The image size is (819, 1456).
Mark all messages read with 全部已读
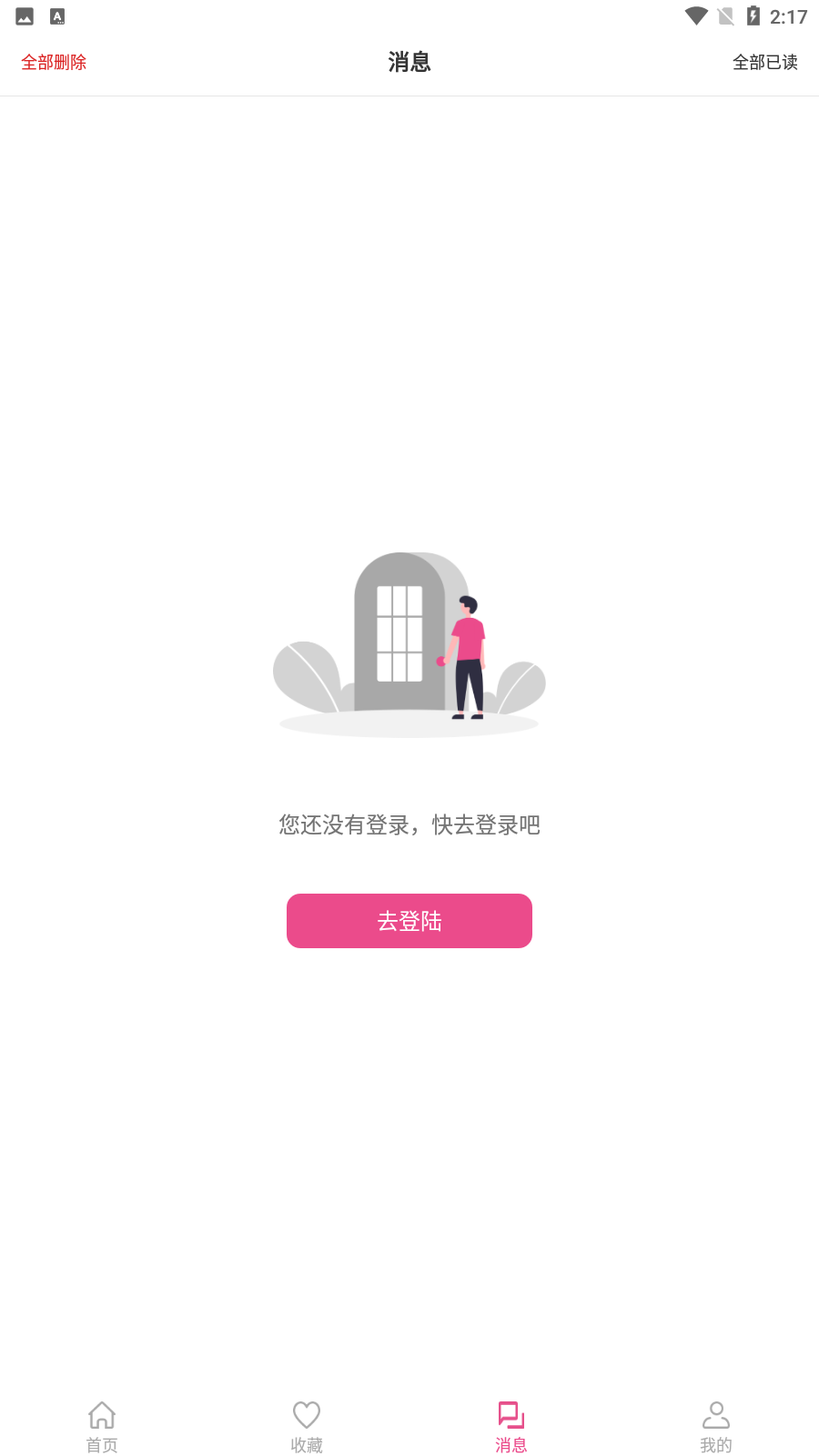(x=765, y=63)
